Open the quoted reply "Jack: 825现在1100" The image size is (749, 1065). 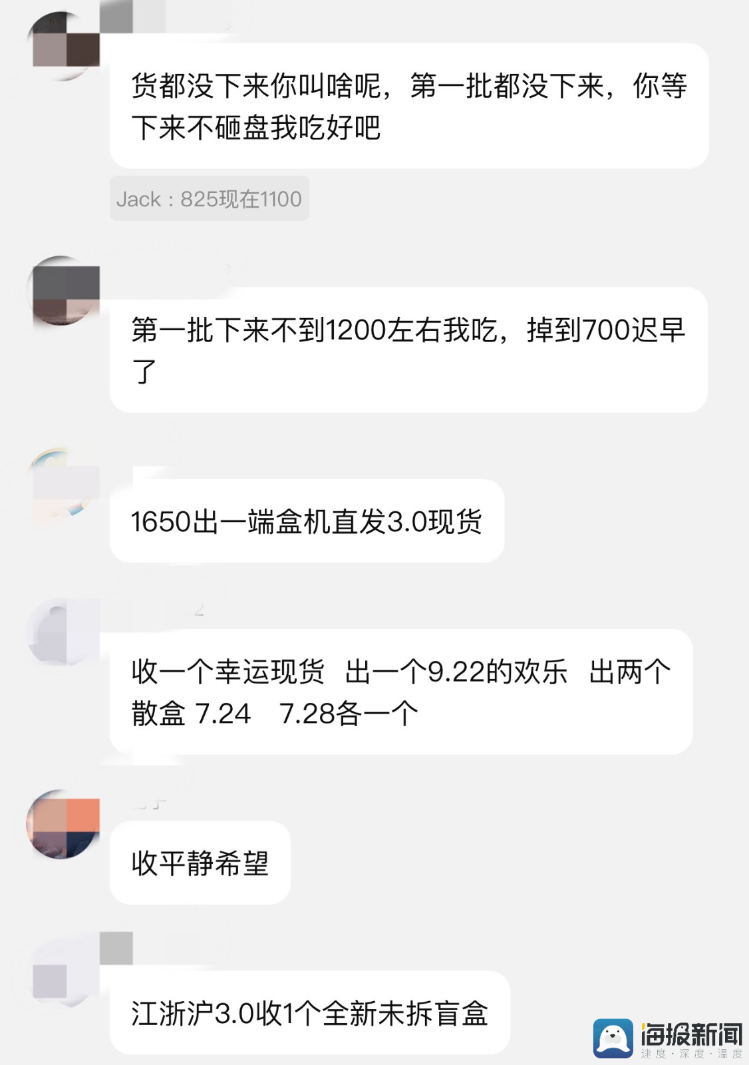(x=209, y=199)
